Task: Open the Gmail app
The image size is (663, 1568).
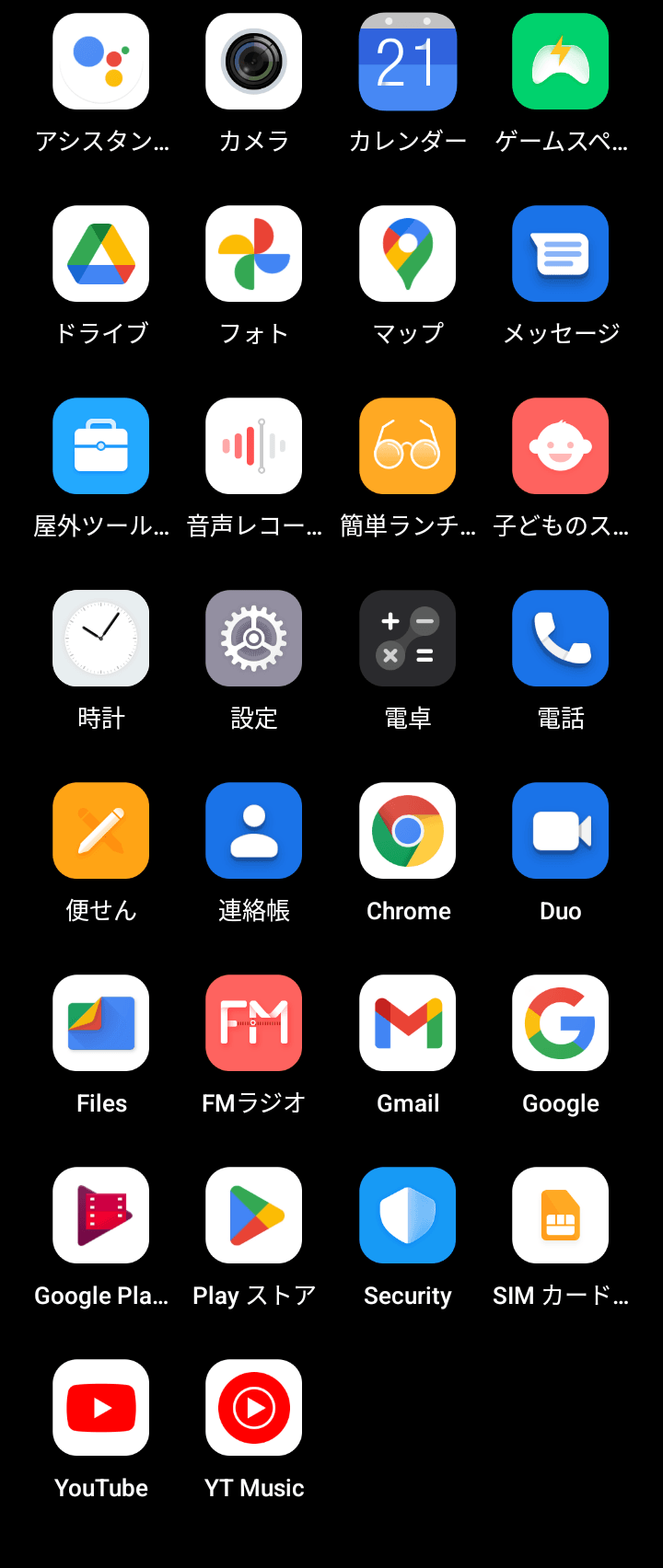Action: tap(407, 1023)
